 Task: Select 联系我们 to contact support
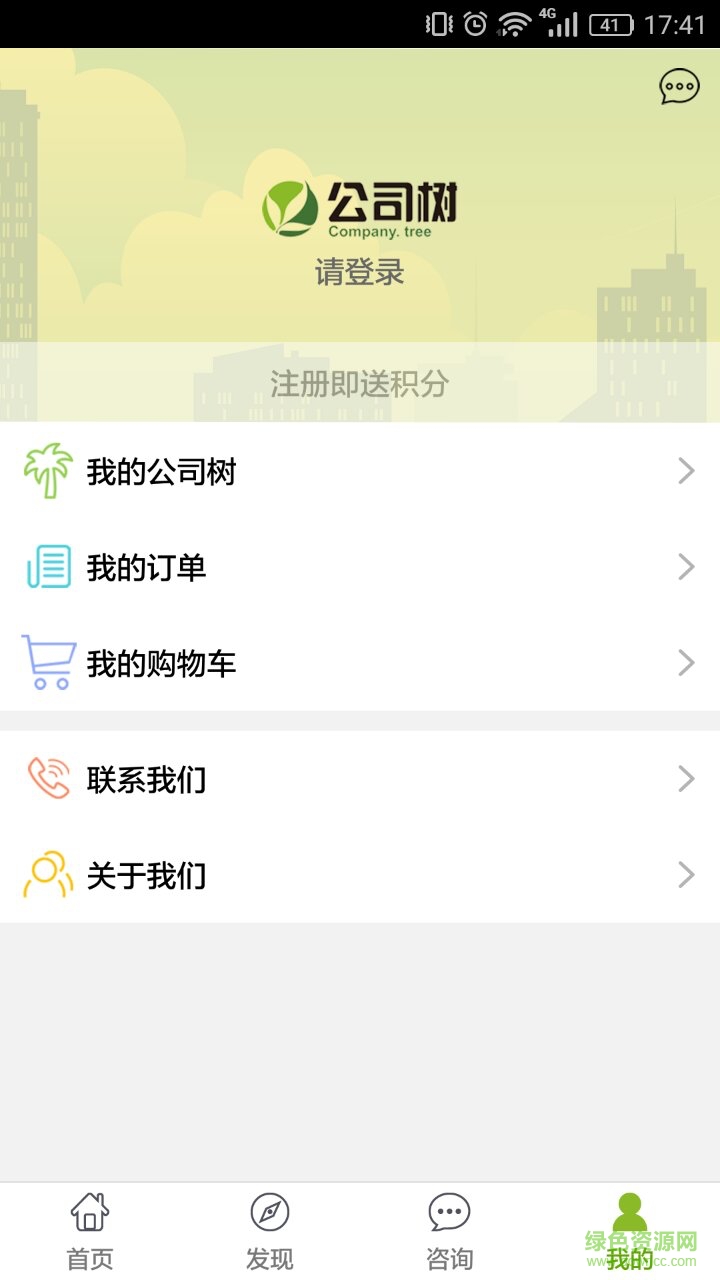point(360,779)
